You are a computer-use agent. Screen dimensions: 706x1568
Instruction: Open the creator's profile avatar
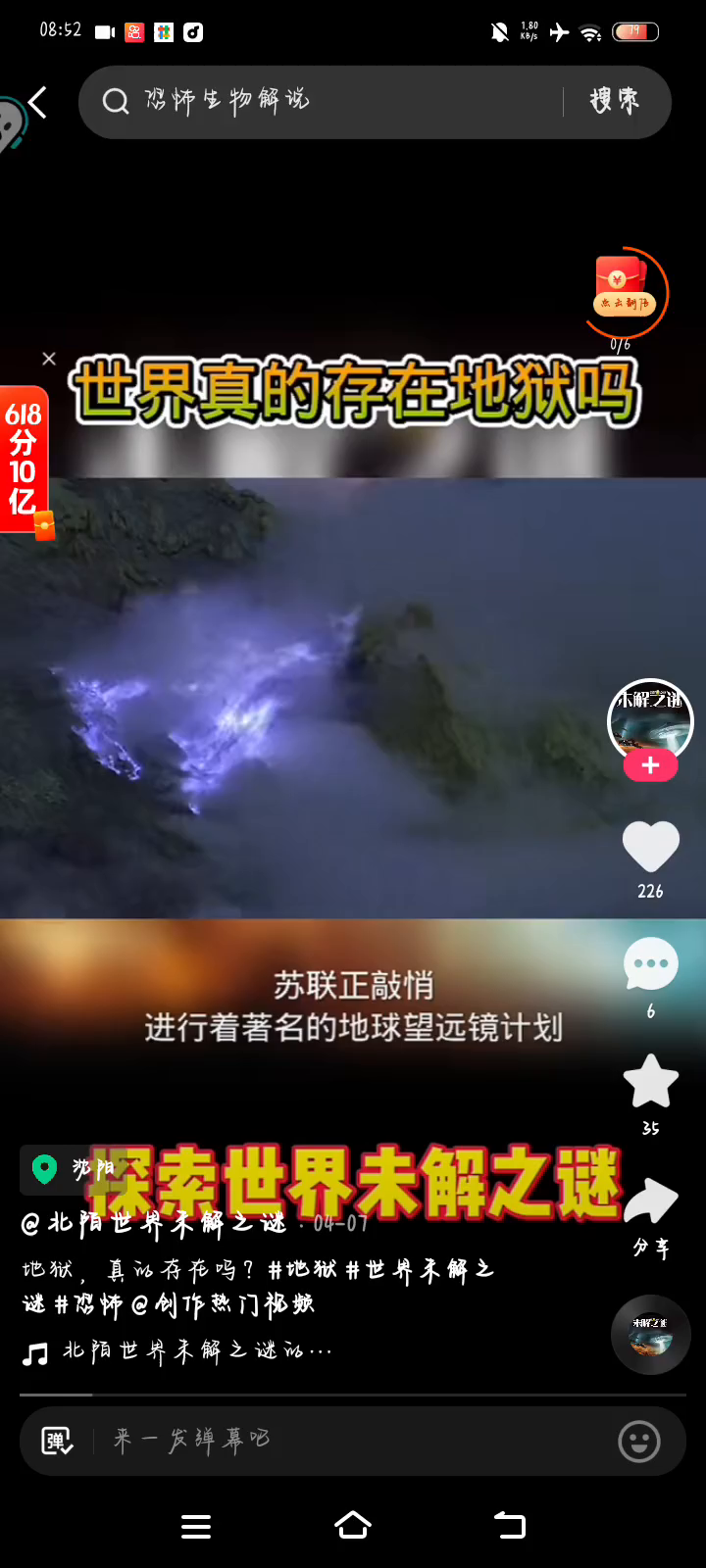click(650, 720)
